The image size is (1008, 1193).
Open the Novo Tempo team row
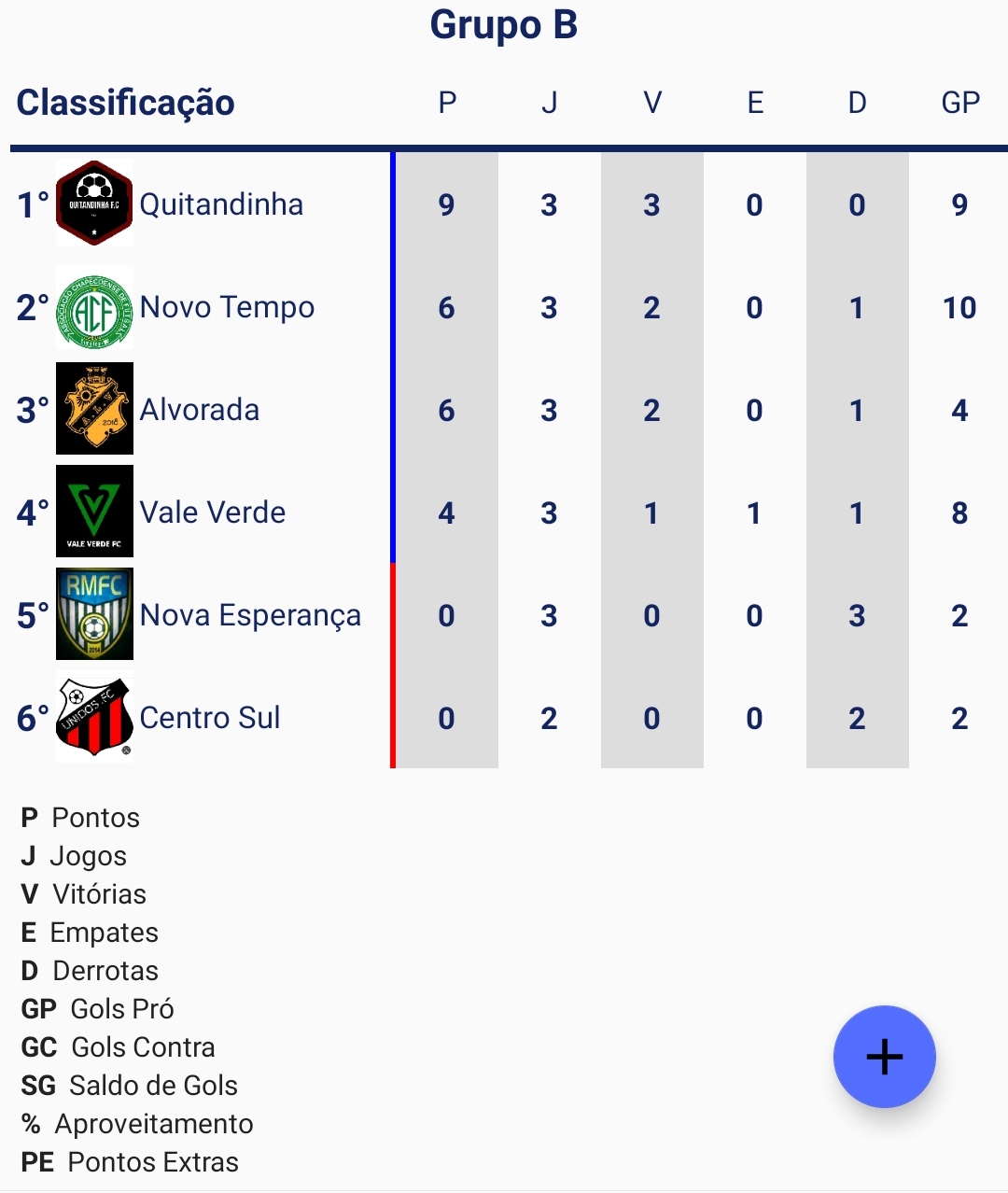pyautogui.click(x=227, y=307)
